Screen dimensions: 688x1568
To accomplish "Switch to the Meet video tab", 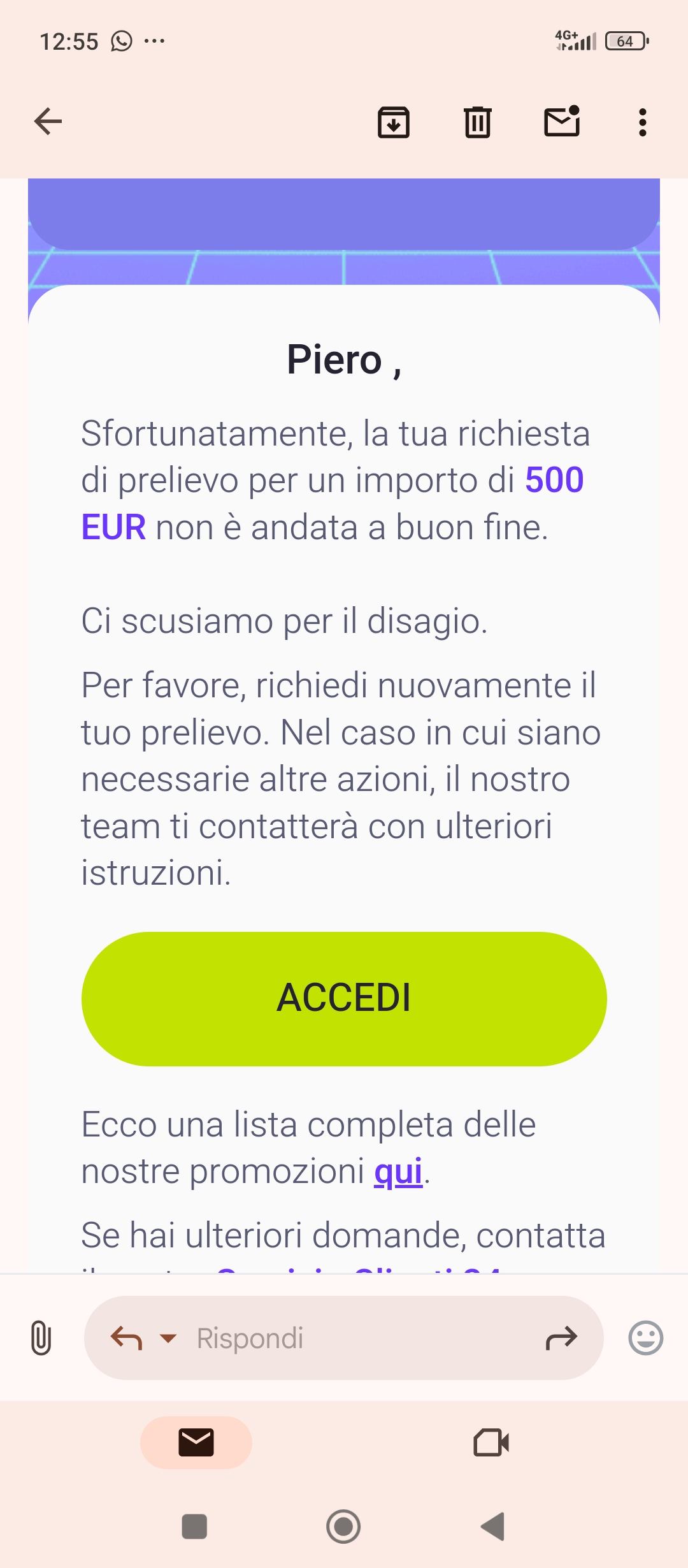I will click(491, 1442).
